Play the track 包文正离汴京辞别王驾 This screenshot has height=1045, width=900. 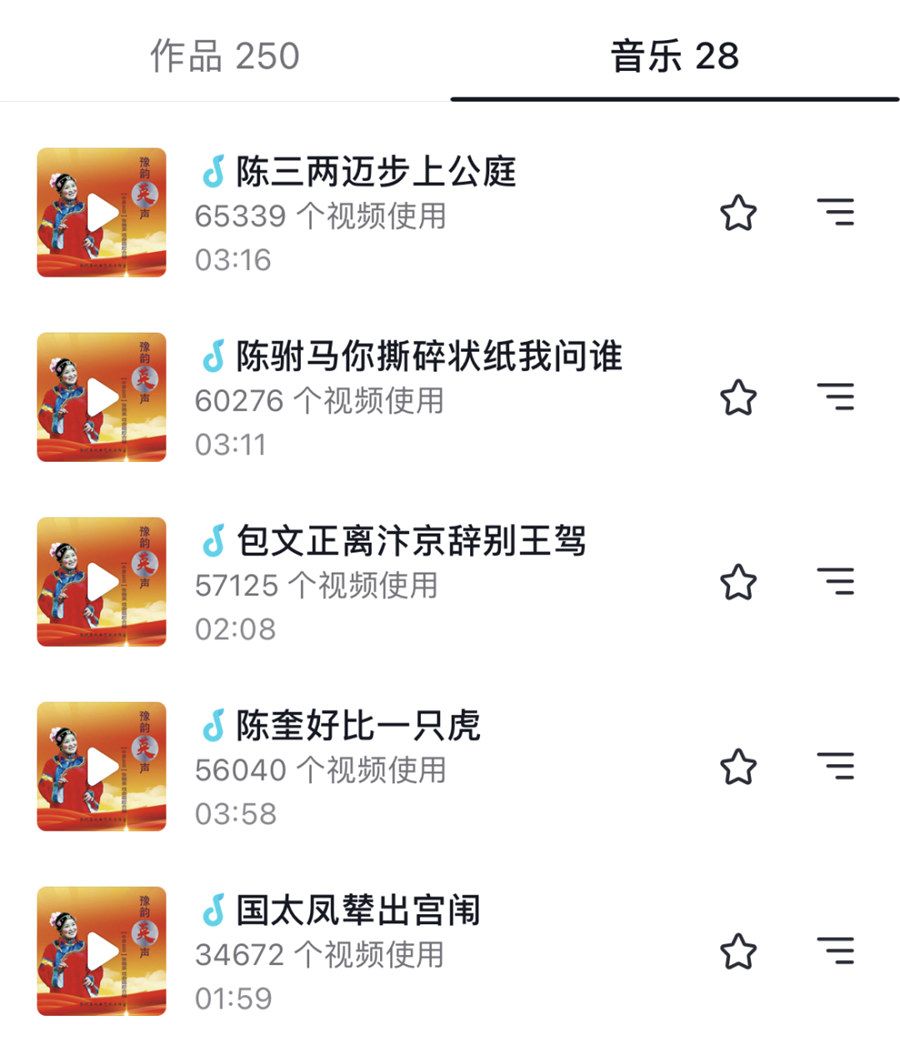(101, 582)
